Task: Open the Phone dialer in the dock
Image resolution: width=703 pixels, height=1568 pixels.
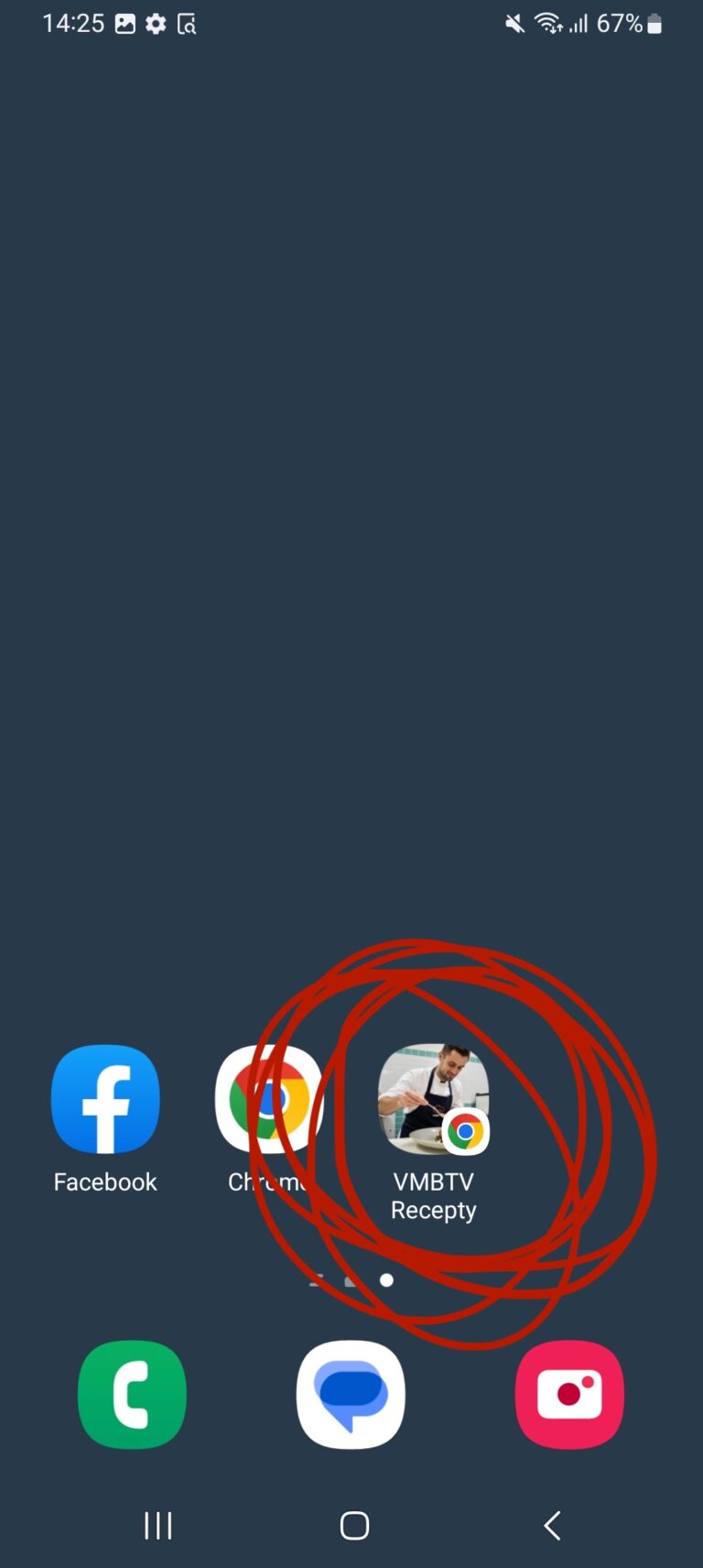Action: [132, 1394]
